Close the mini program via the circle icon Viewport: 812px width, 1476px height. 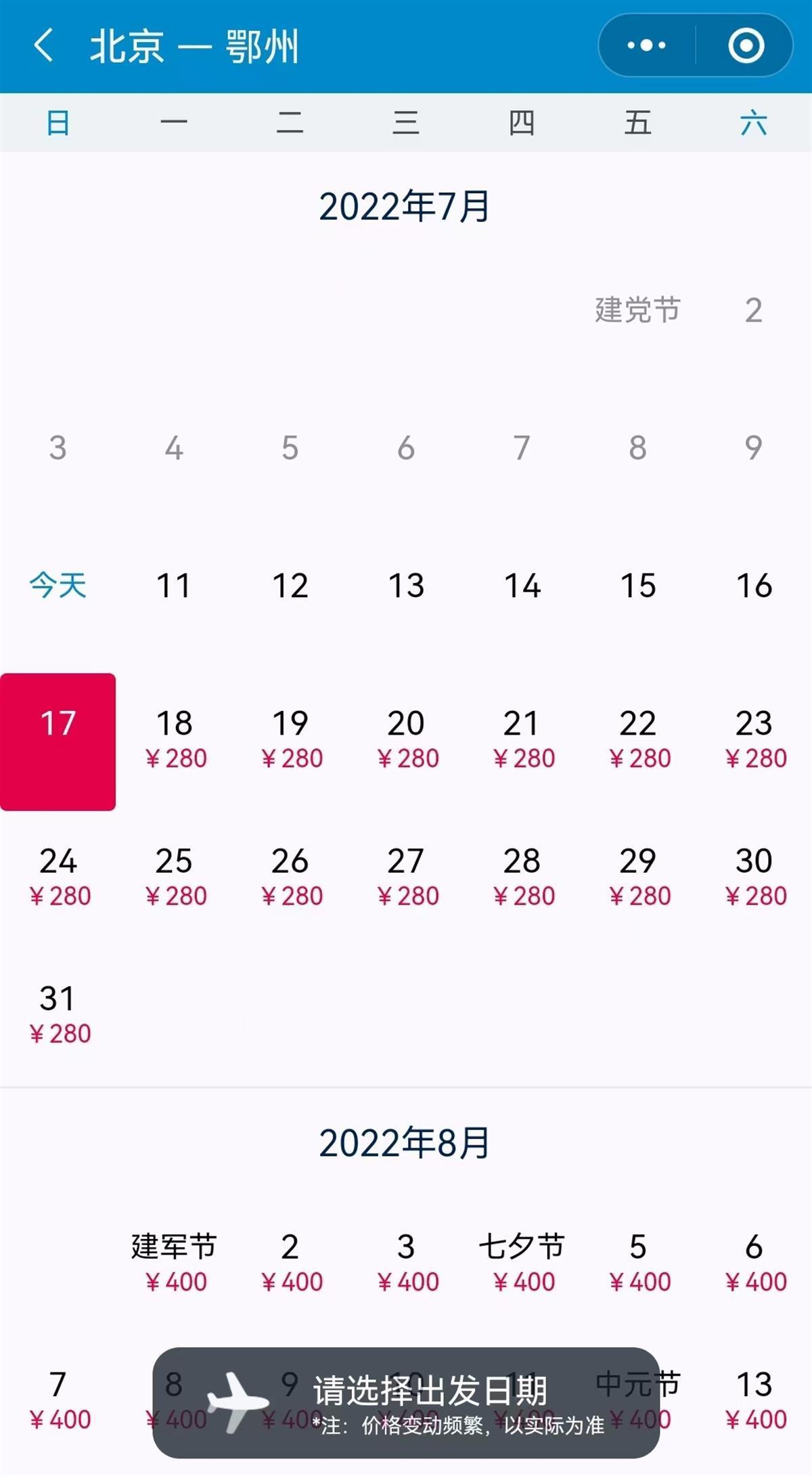[x=746, y=46]
